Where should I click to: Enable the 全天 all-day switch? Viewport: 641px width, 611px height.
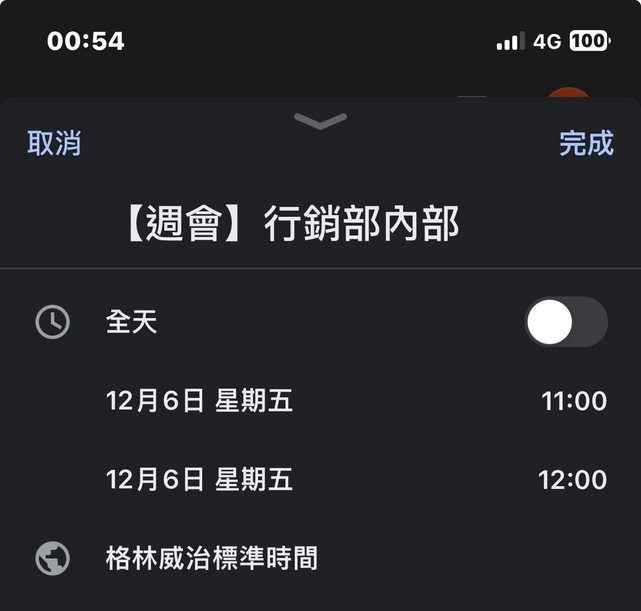[566, 322]
